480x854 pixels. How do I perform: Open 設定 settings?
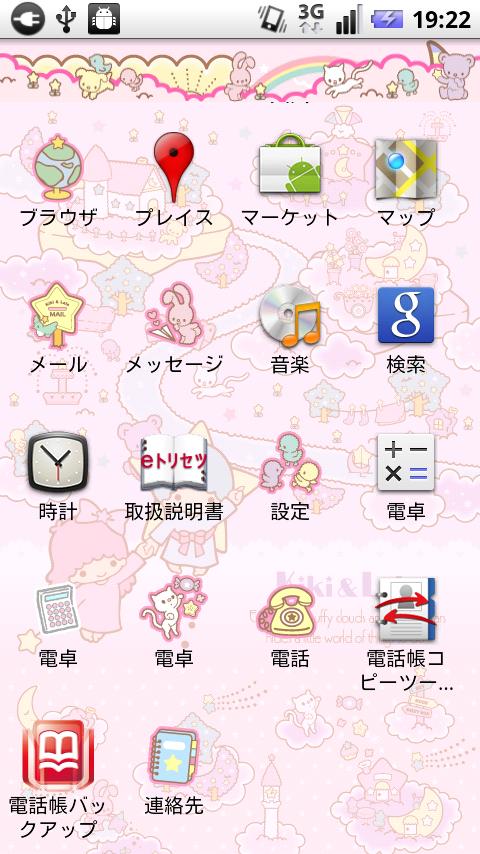[290, 474]
